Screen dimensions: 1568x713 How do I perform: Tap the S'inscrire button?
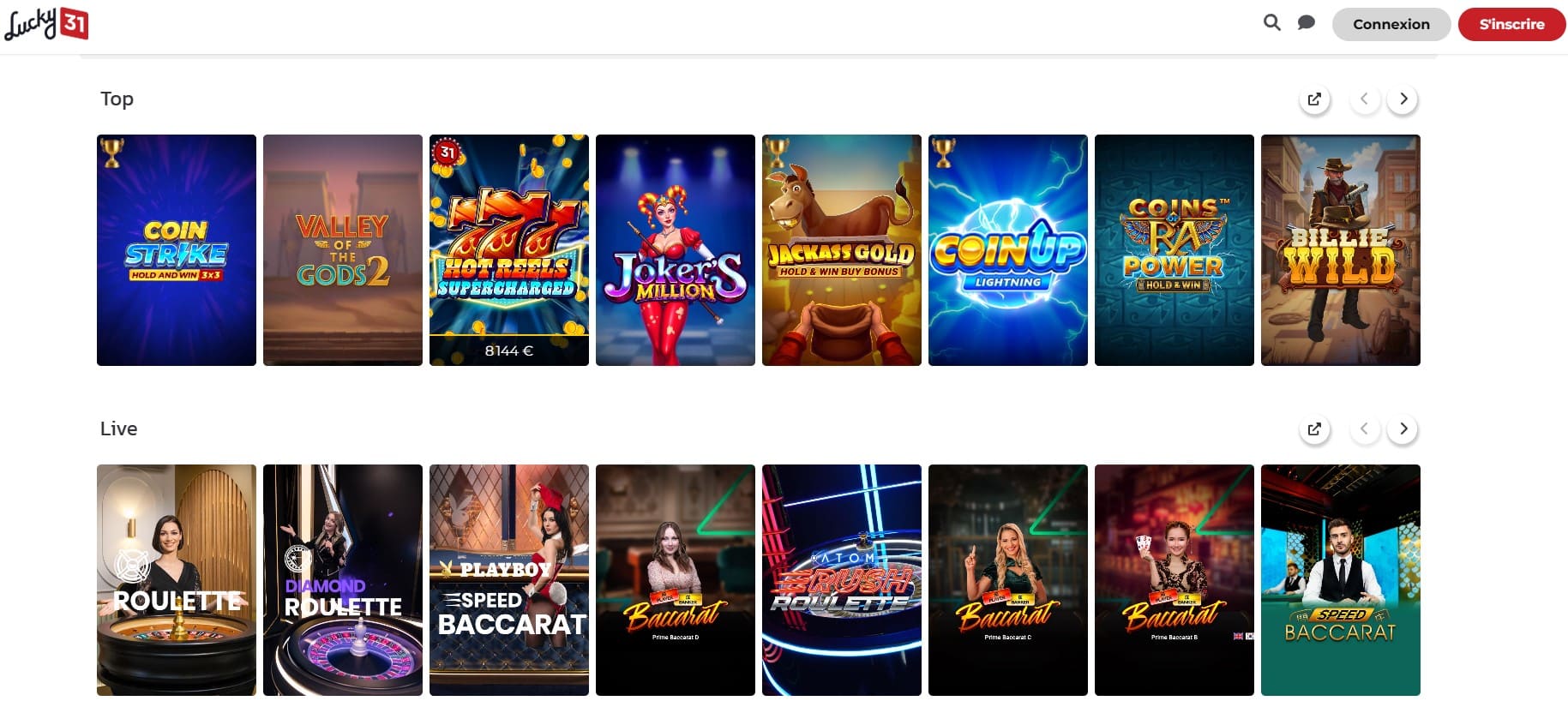click(x=1511, y=24)
